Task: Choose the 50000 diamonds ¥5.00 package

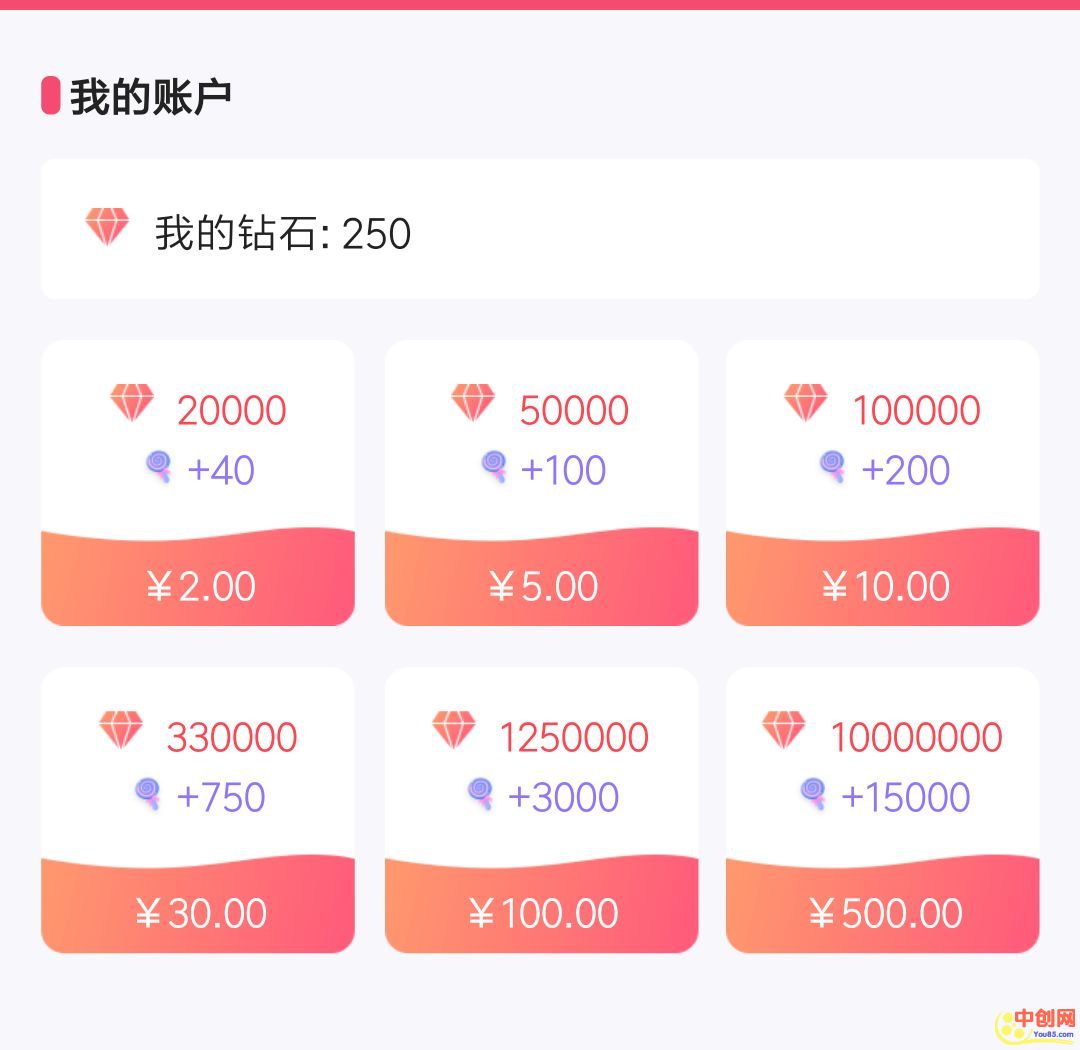Action: tap(541, 484)
